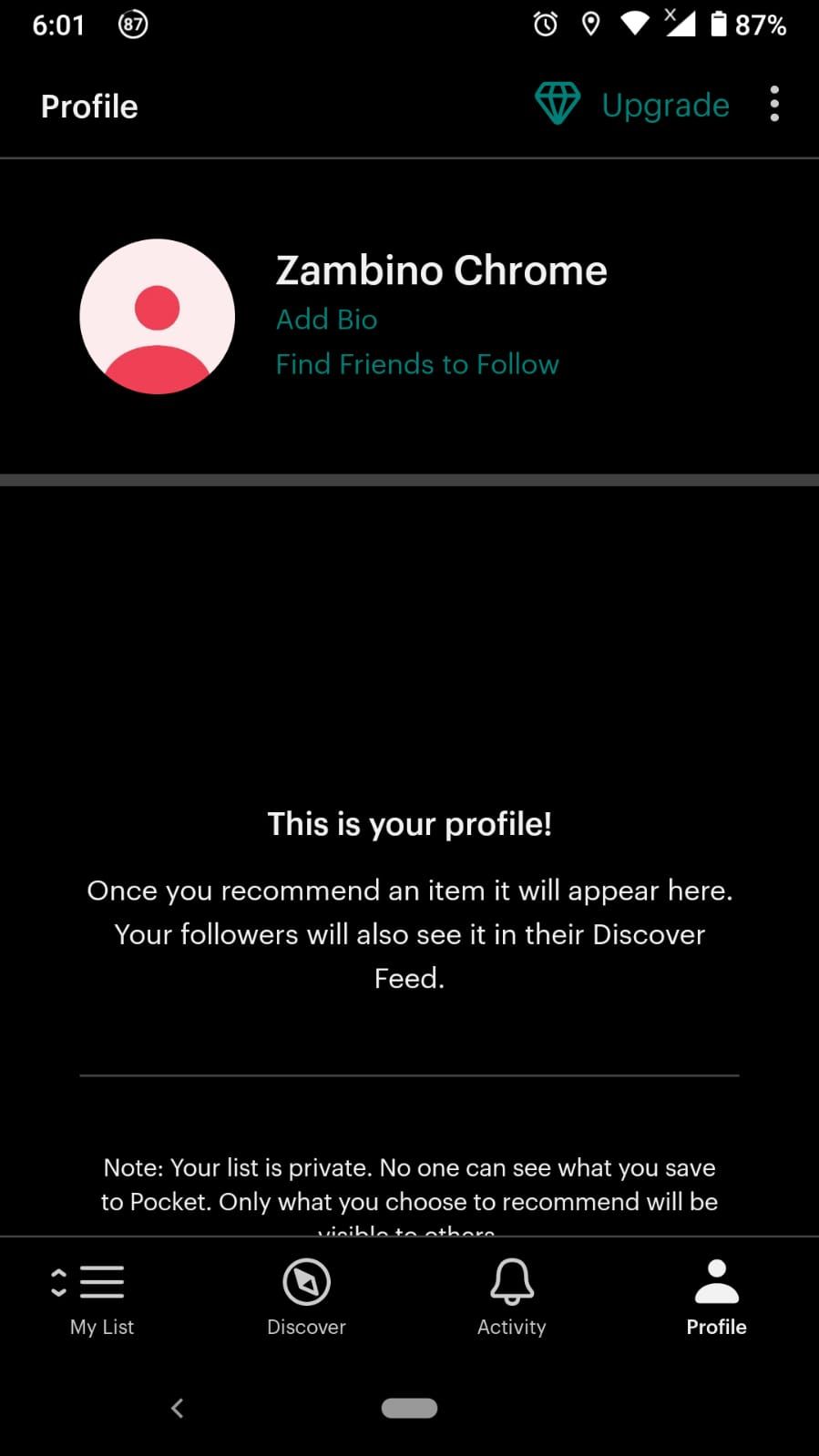This screenshot has height=1456, width=819.
Task: Tap Upgrade to get premium
Action: [634, 105]
